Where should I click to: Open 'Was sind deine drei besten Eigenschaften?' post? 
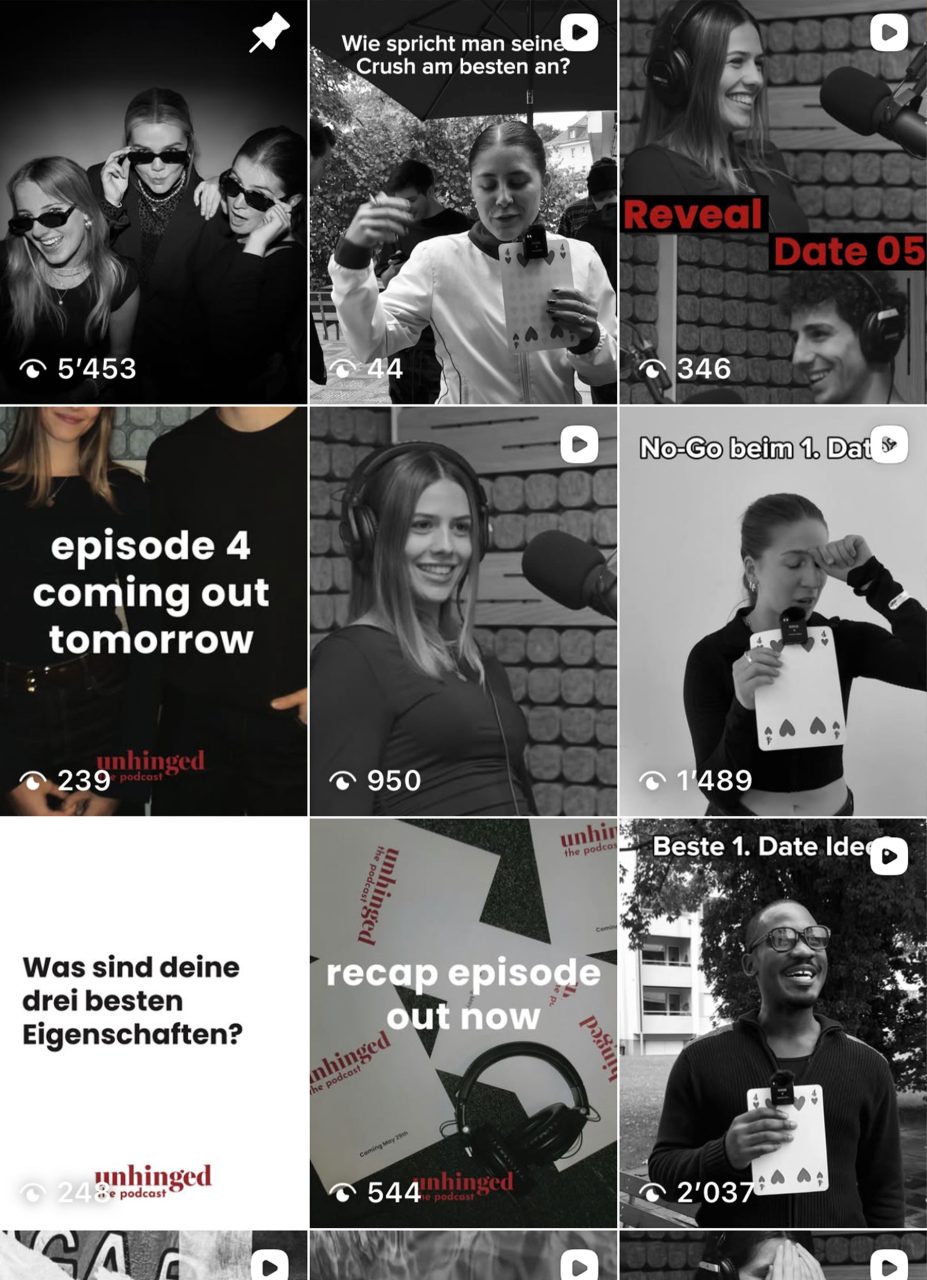pyautogui.click(x=153, y=1020)
